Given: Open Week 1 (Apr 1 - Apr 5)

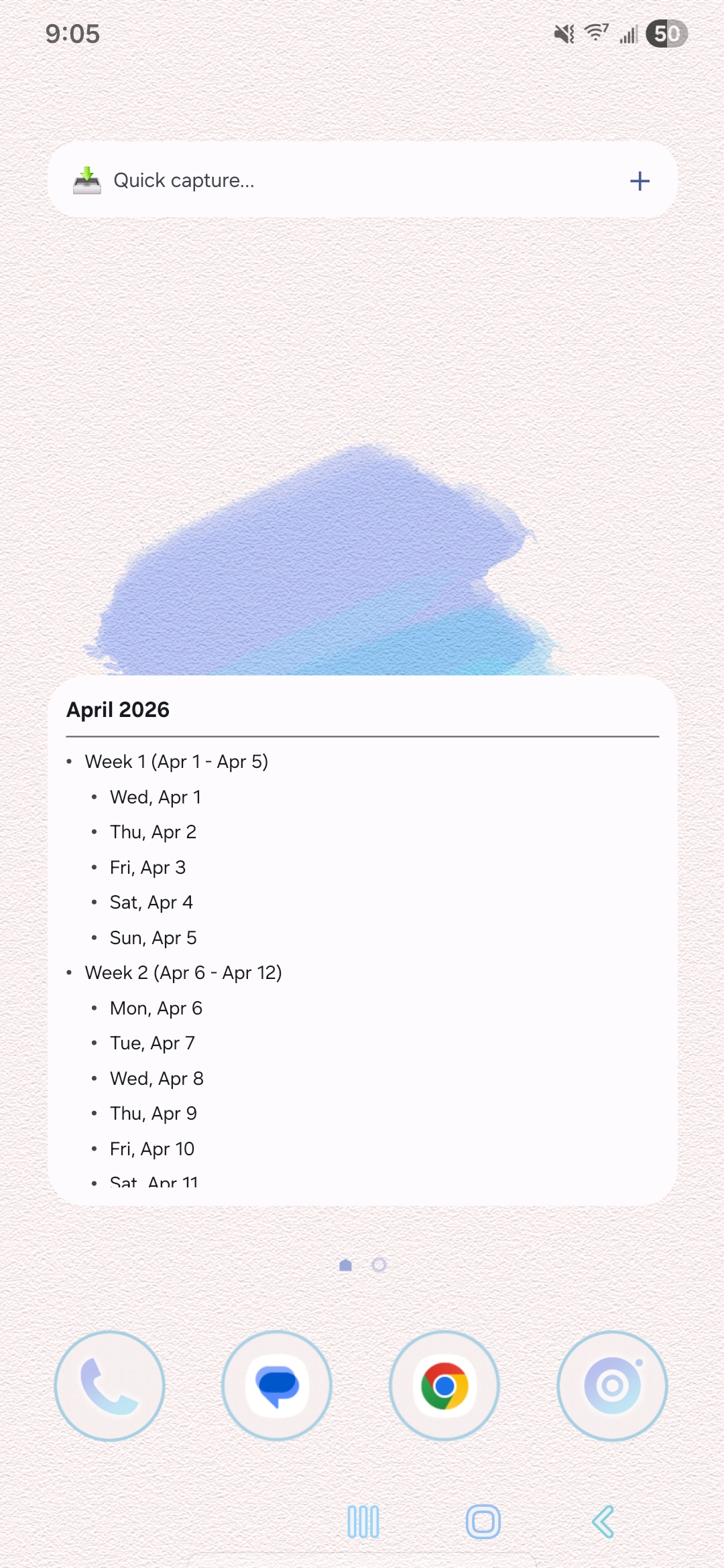Looking at the screenshot, I should coord(176,762).
